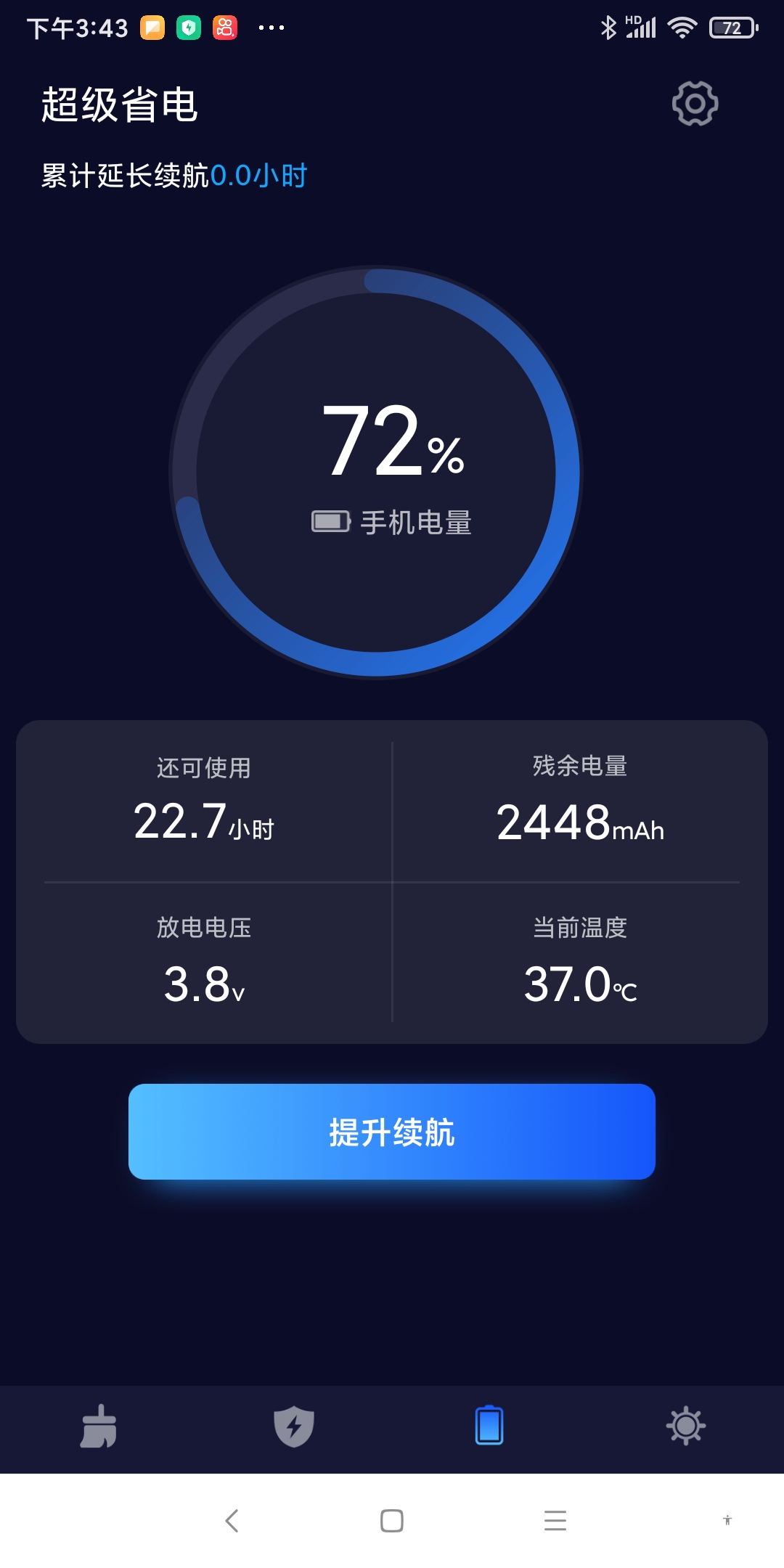Open the settings gear icon

(695, 104)
